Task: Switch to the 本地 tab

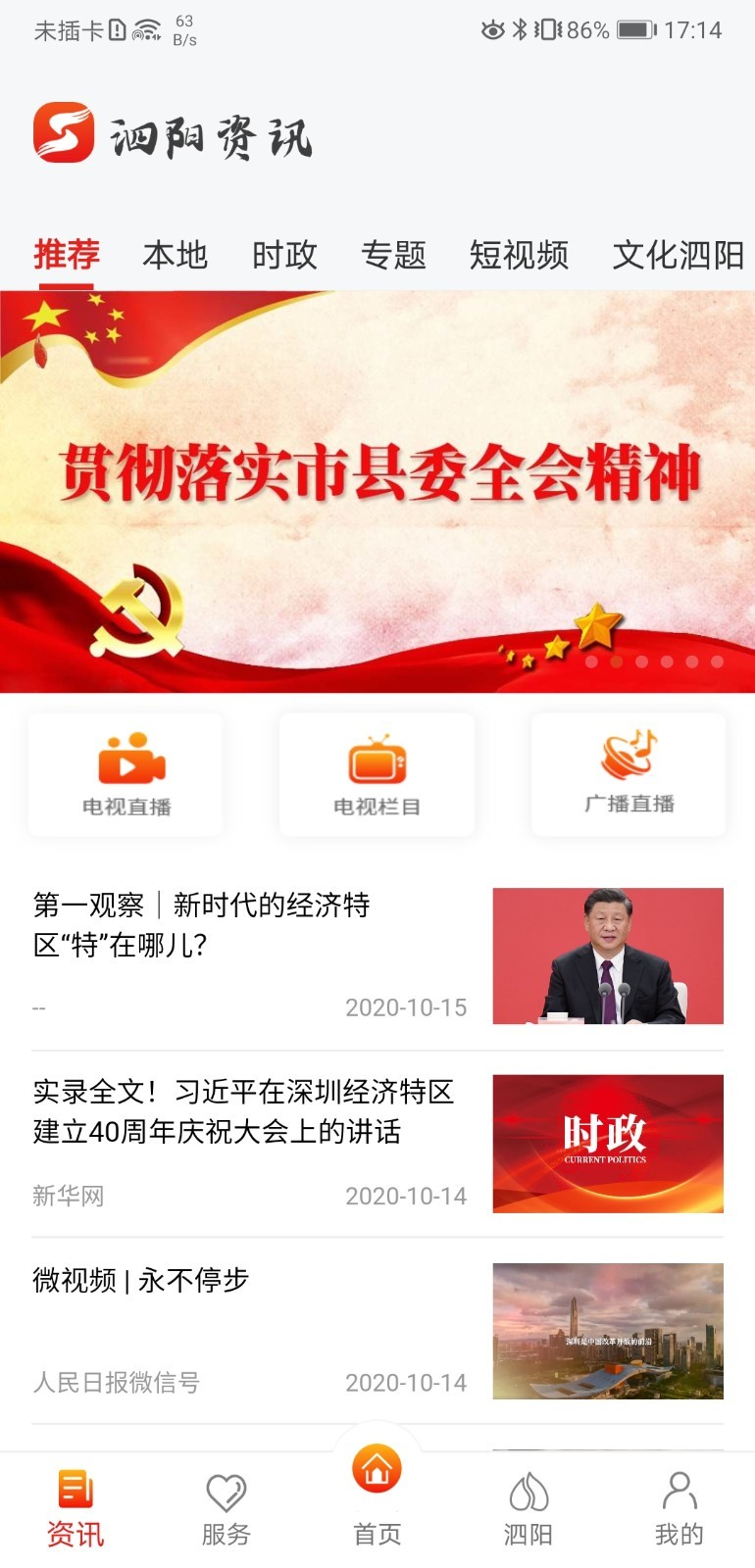Action: click(x=176, y=256)
